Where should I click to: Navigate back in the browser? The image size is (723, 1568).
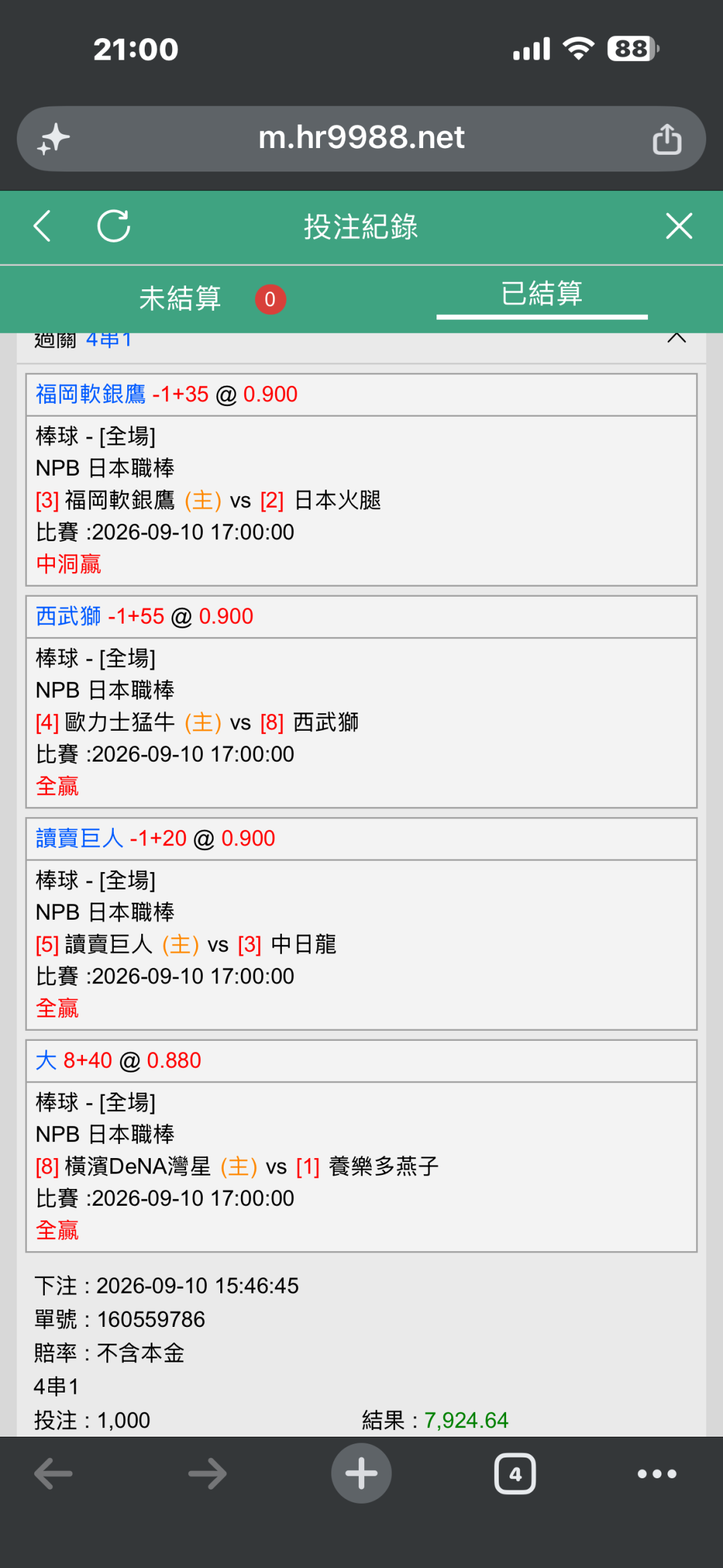point(54,1474)
